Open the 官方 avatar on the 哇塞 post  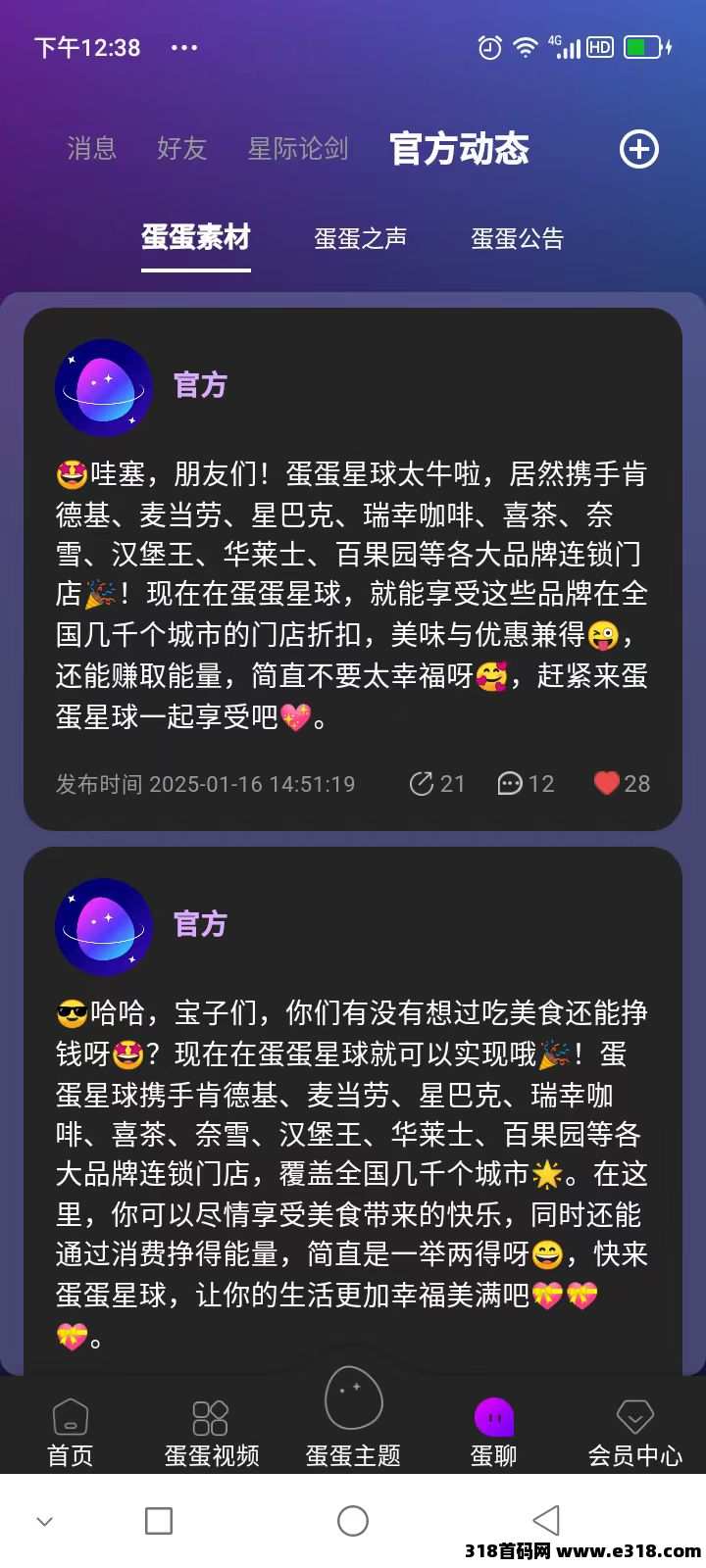tap(104, 387)
